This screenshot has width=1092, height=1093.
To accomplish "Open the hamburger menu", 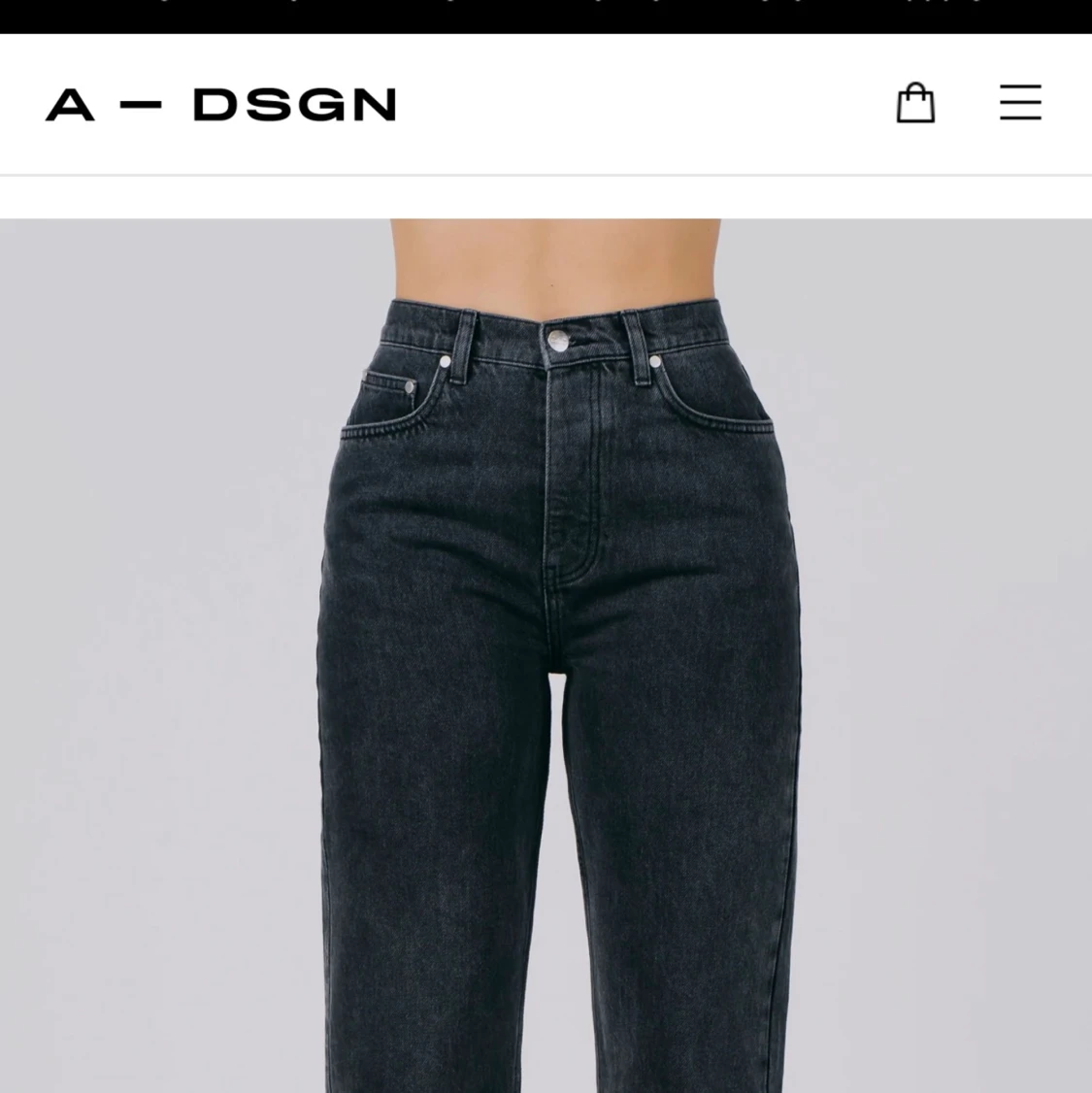I will pyautogui.click(x=1020, y=103).
